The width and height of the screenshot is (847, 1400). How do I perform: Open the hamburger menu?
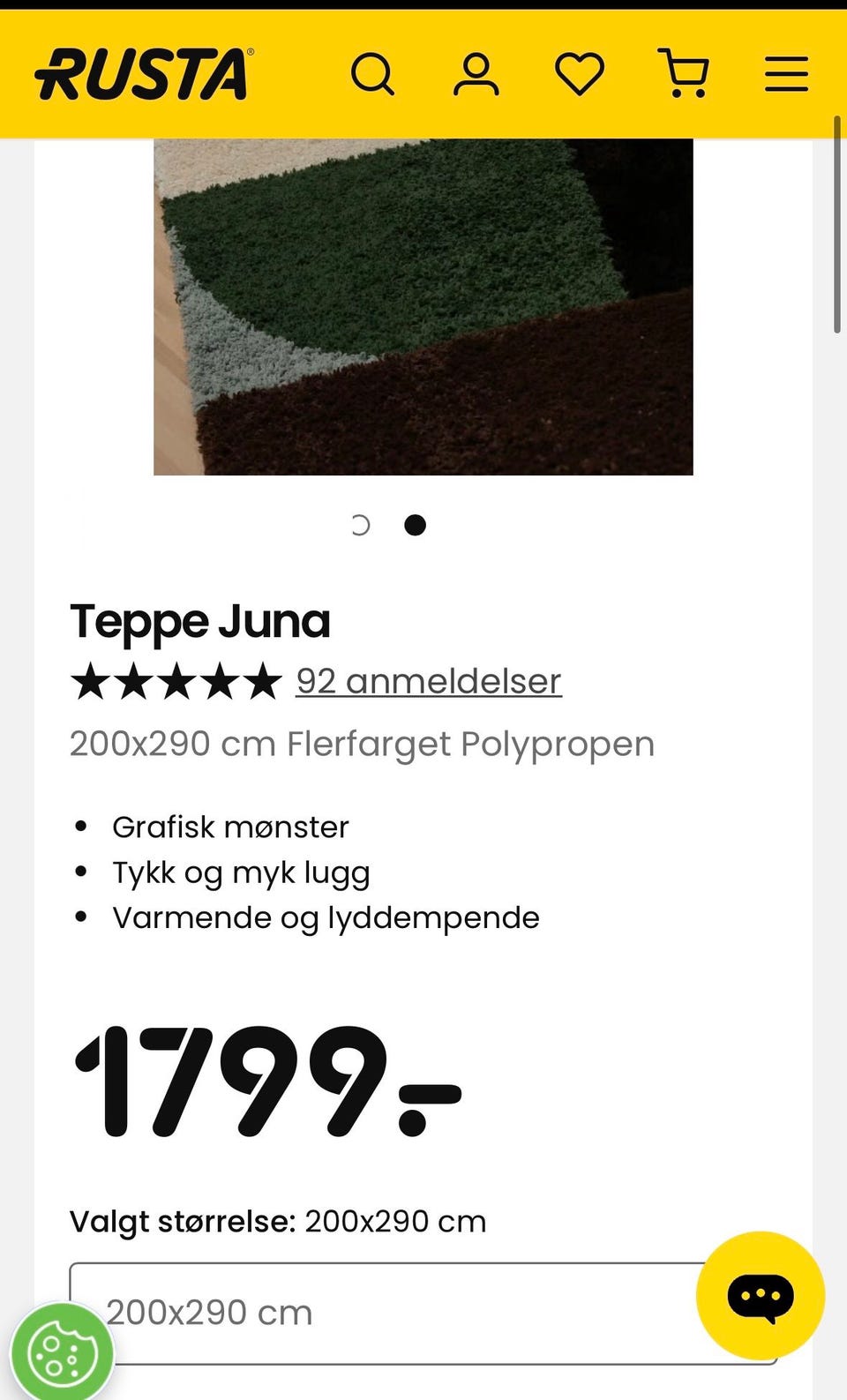(x=786, y=74)
